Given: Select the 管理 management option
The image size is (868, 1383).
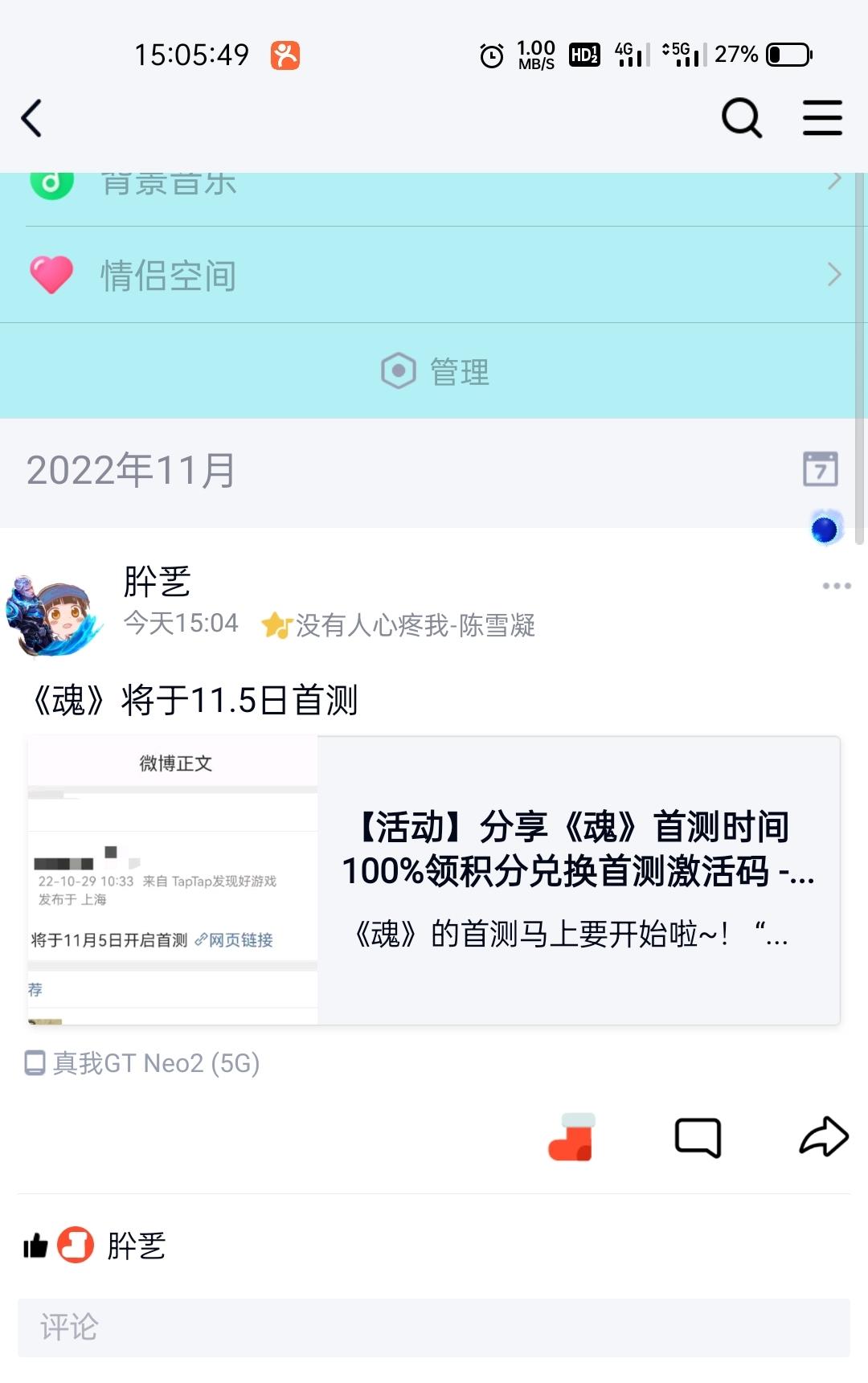Looking at the screenshot, I should (436, 370).
